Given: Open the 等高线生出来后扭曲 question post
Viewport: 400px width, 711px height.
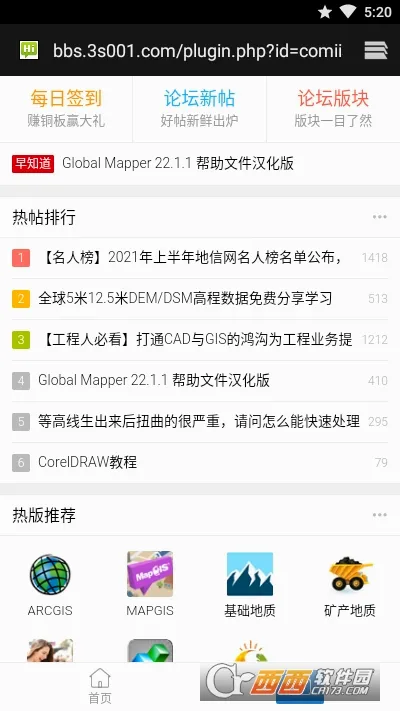Looking at the screenshot, I should point(200,421).
